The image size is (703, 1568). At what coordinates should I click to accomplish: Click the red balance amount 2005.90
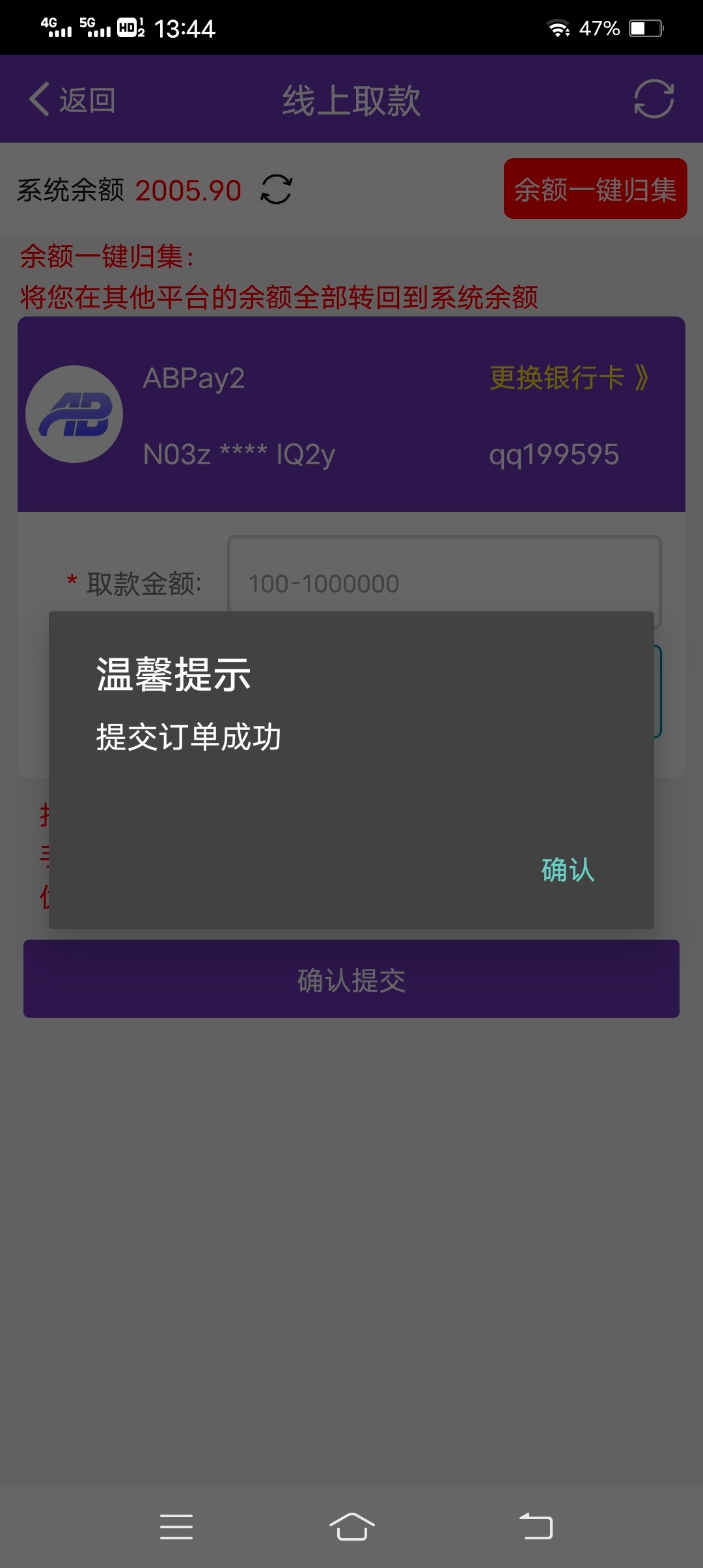[x=187, y=190]
